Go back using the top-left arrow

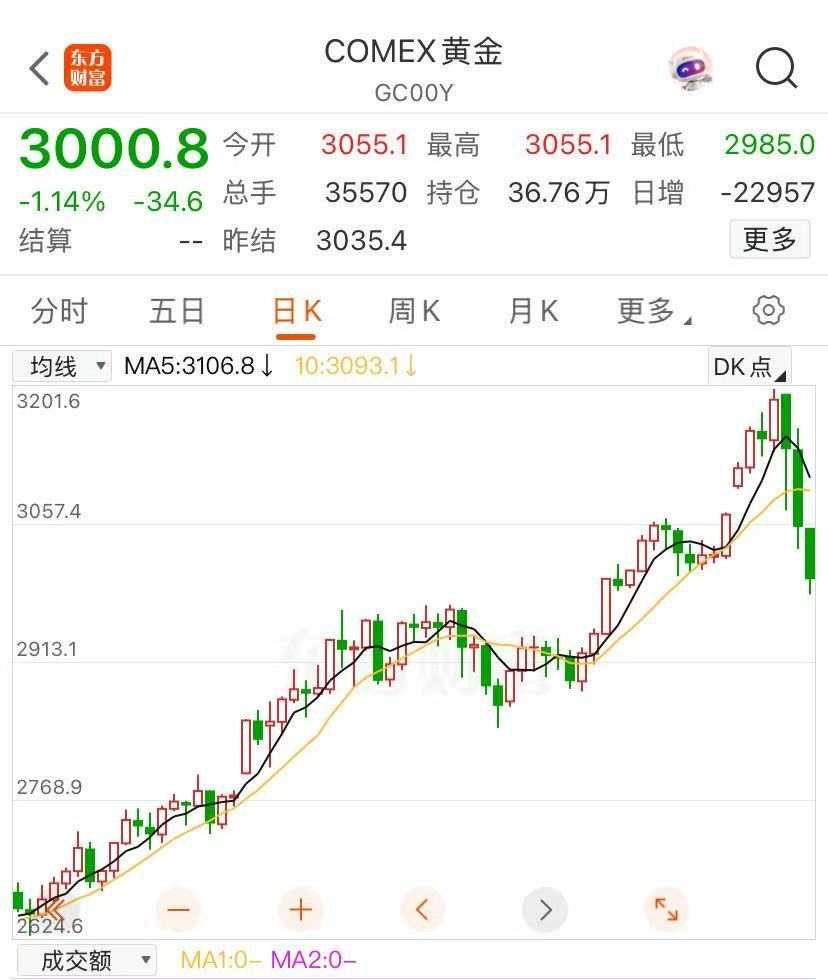click(39, 69)
